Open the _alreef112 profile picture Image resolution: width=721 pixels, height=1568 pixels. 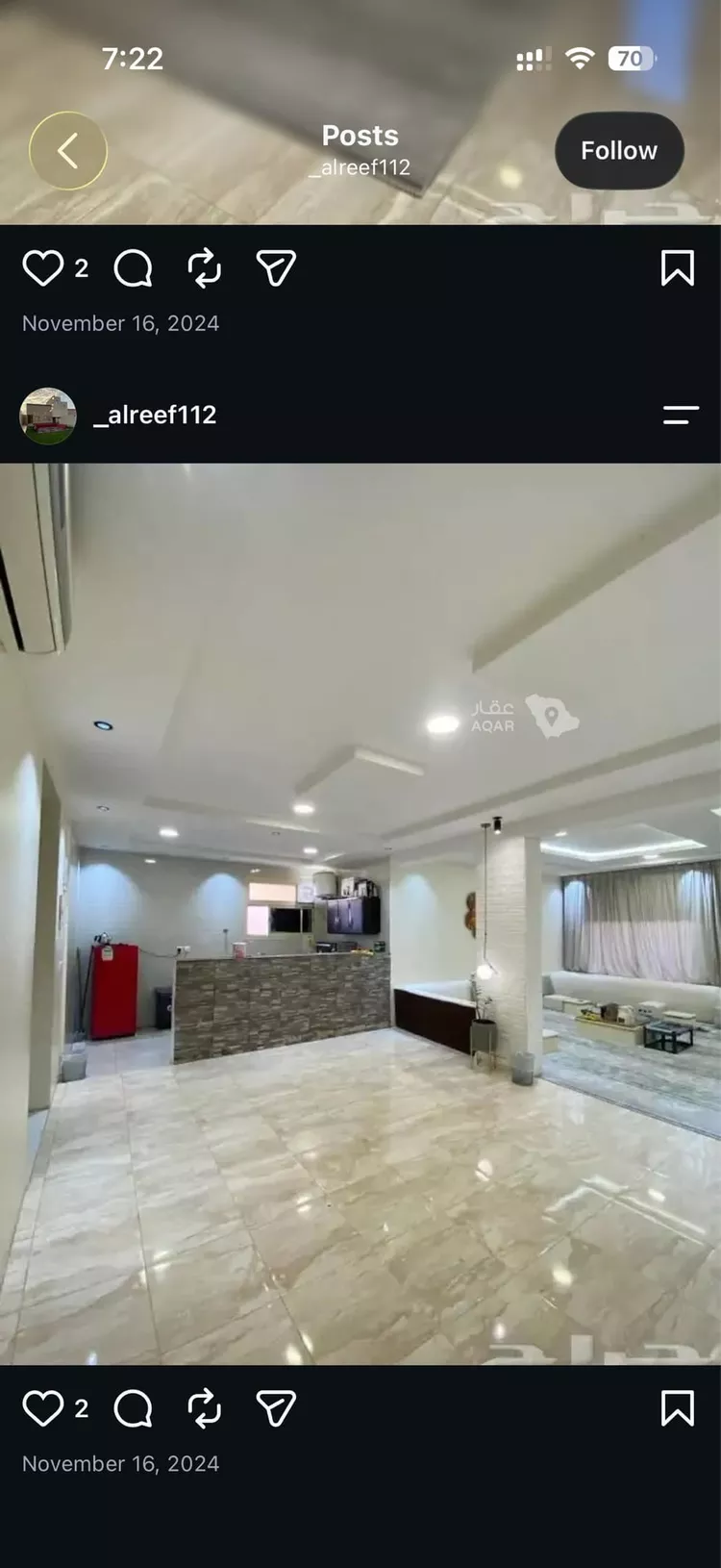48,416
